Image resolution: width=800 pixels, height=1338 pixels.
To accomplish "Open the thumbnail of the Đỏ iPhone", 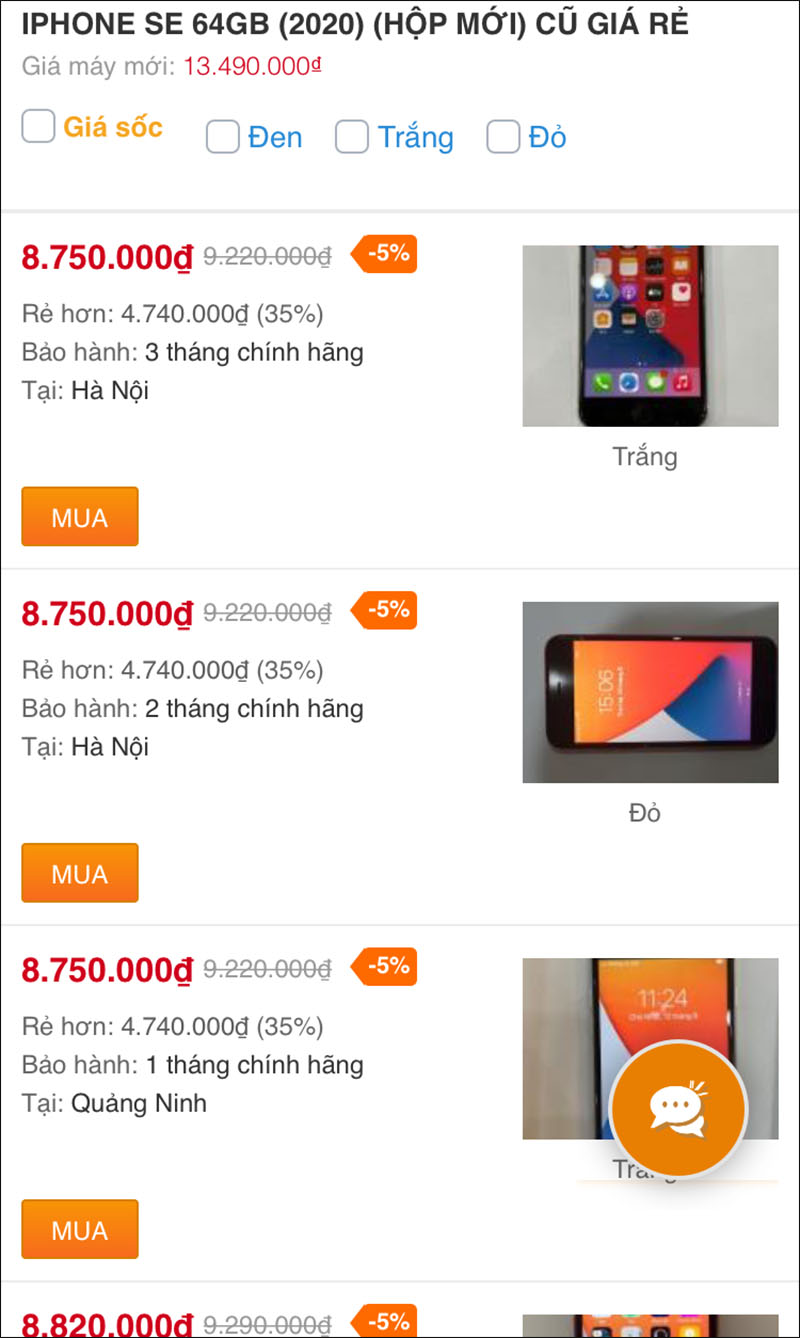I will [x=650, y=691].
